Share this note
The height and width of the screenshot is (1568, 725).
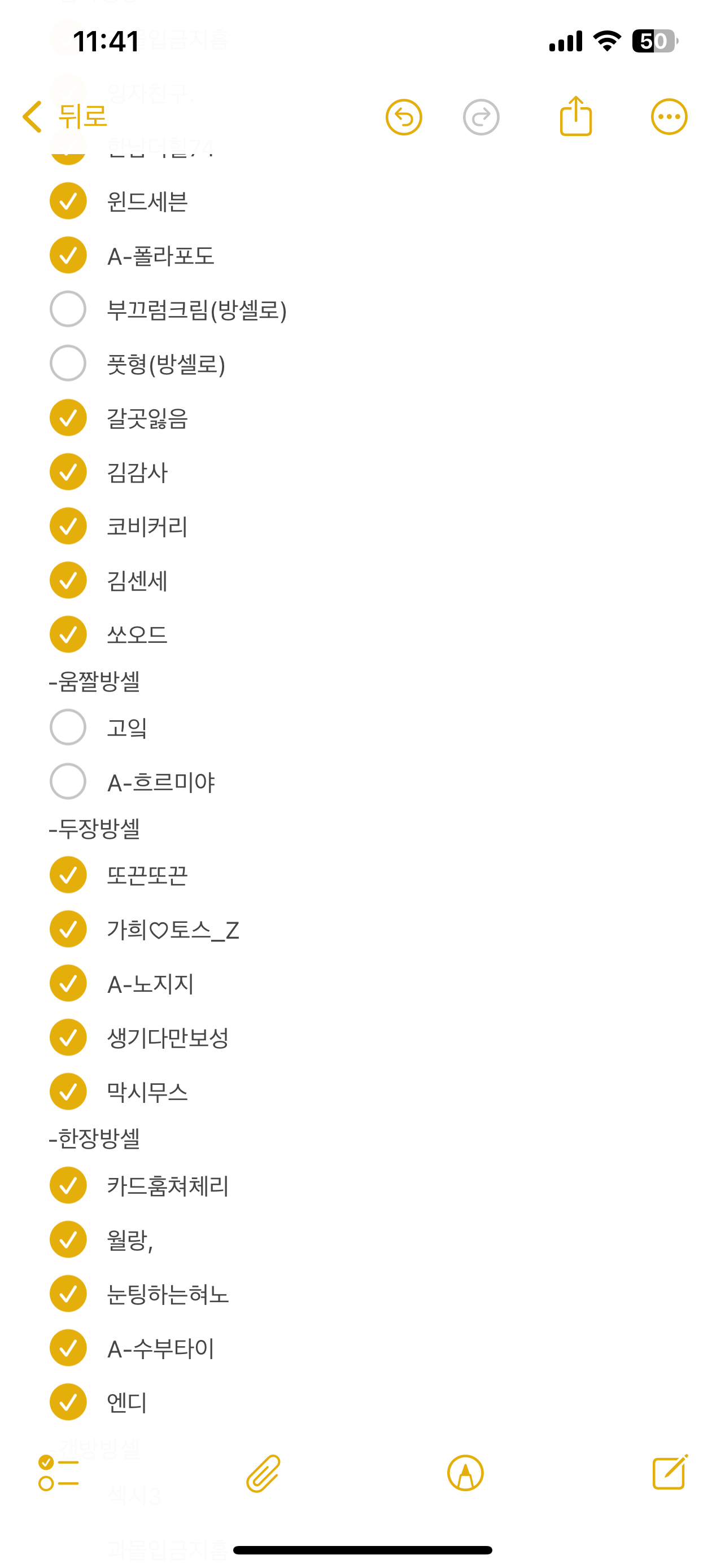(x=575, y=115)
